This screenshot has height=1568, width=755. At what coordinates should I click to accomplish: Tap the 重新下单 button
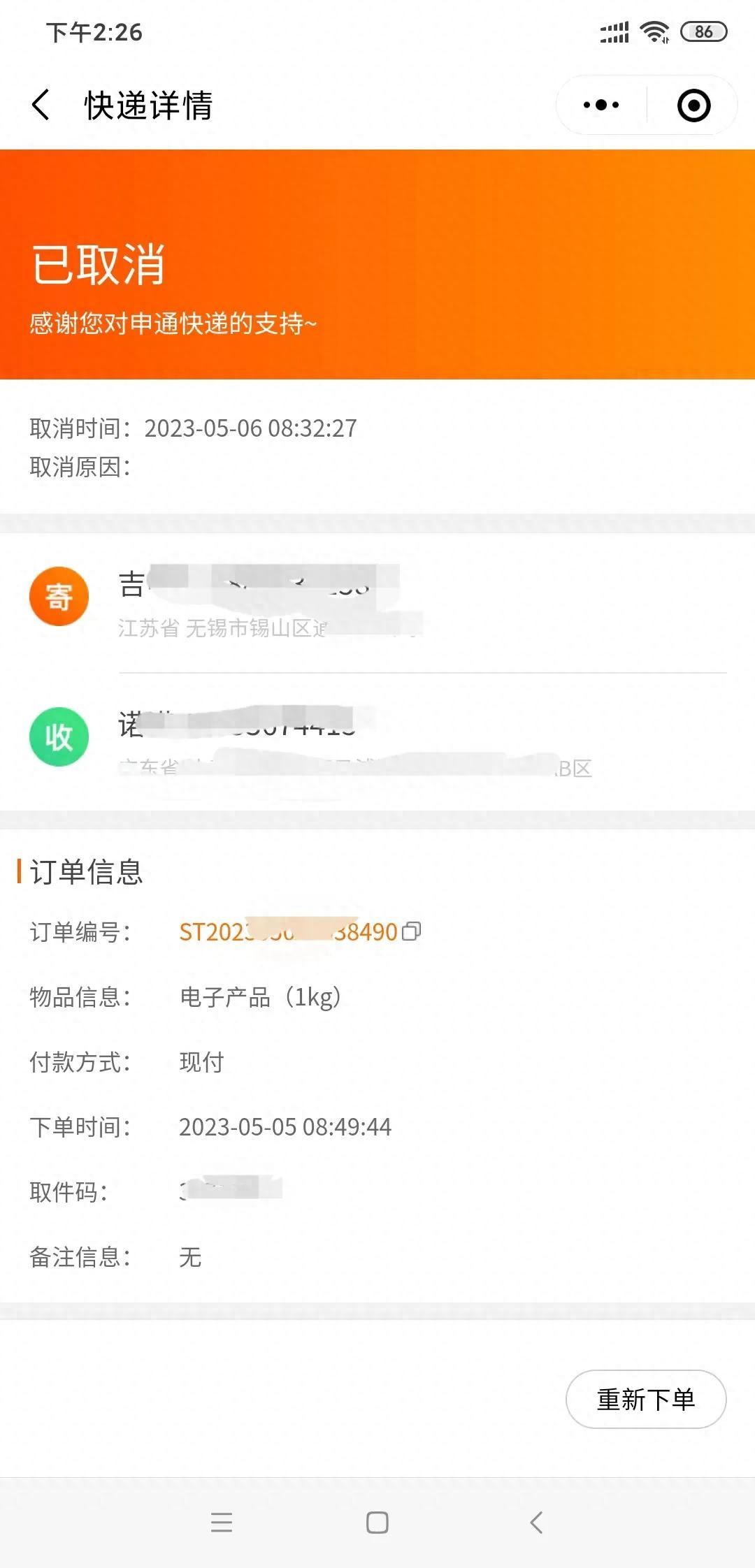(x=645, y=1399)
